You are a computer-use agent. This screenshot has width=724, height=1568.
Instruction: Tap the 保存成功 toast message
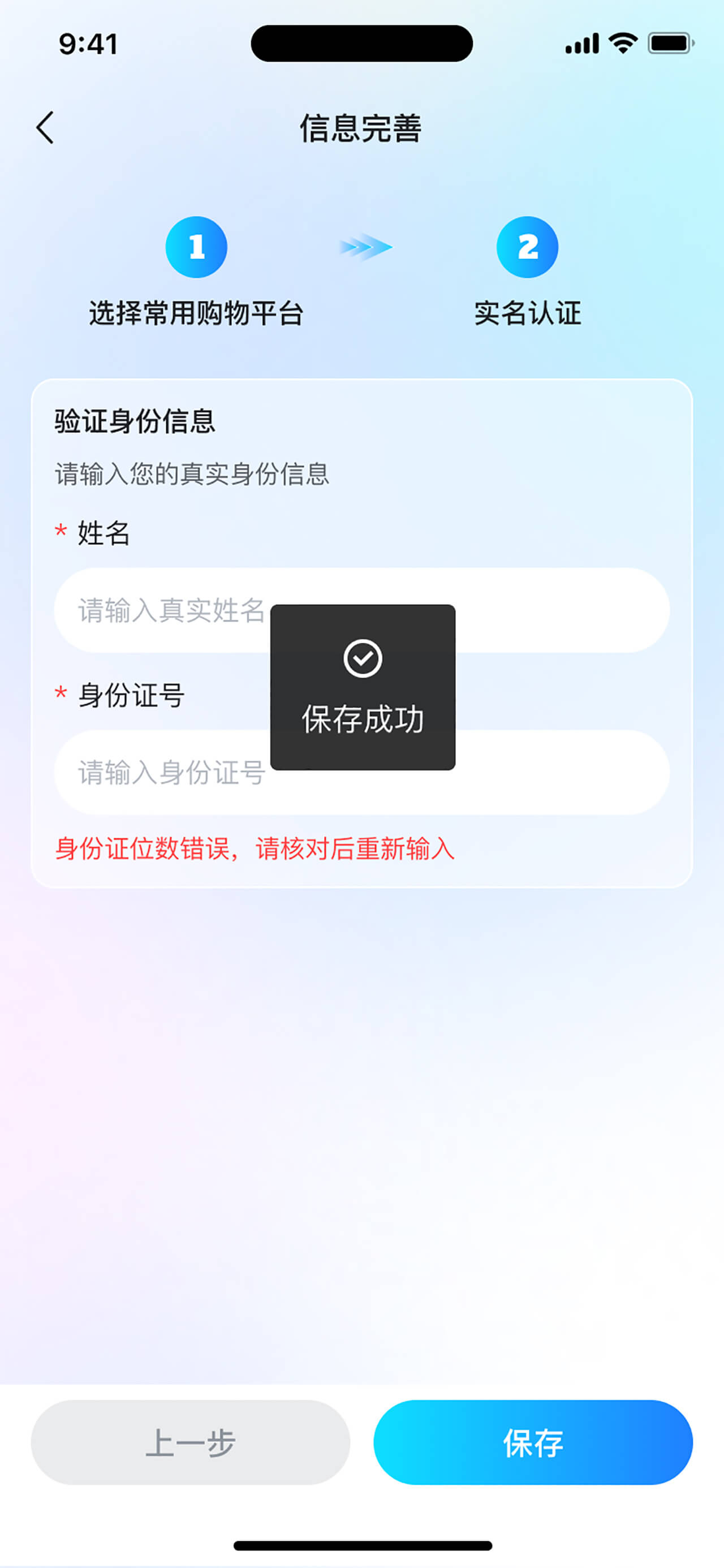(x=364, y=721)
